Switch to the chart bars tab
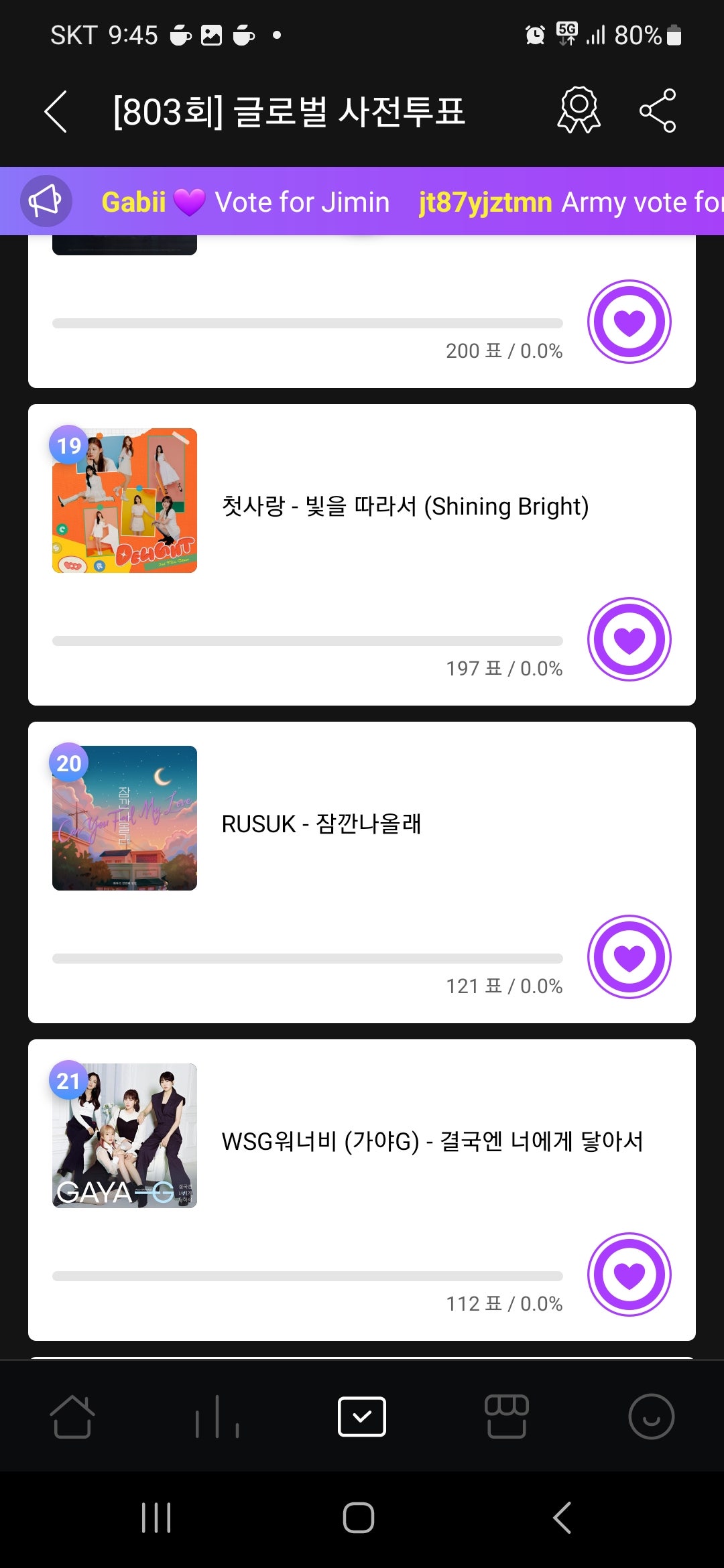The width and height of the screenshot is (724, 1568). (217, 1417)
